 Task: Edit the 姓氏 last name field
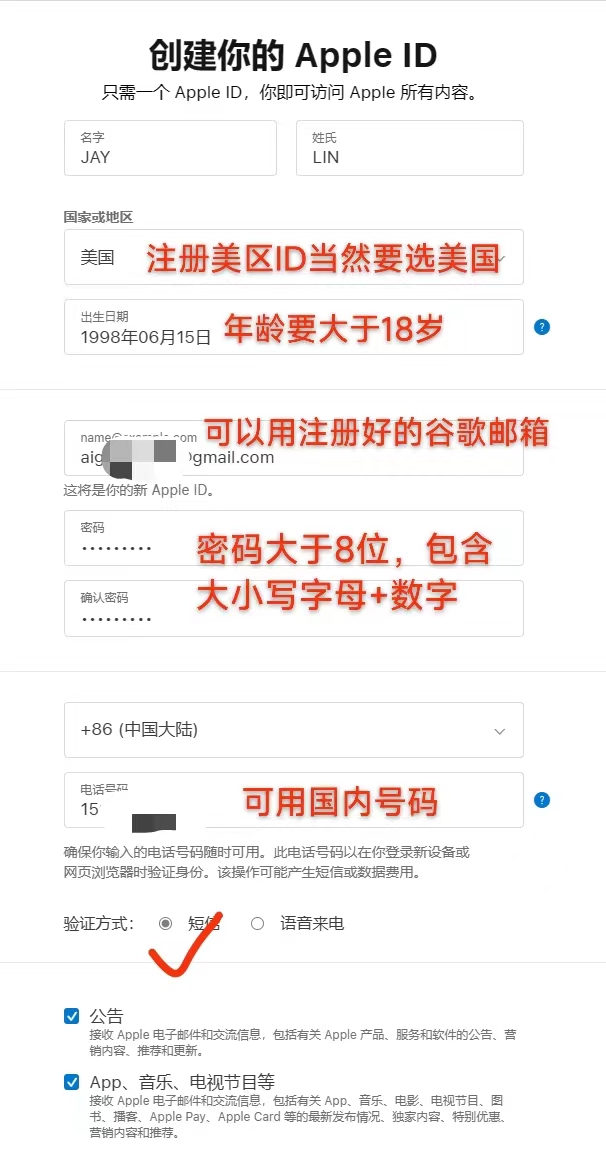(x=409, y=148)
